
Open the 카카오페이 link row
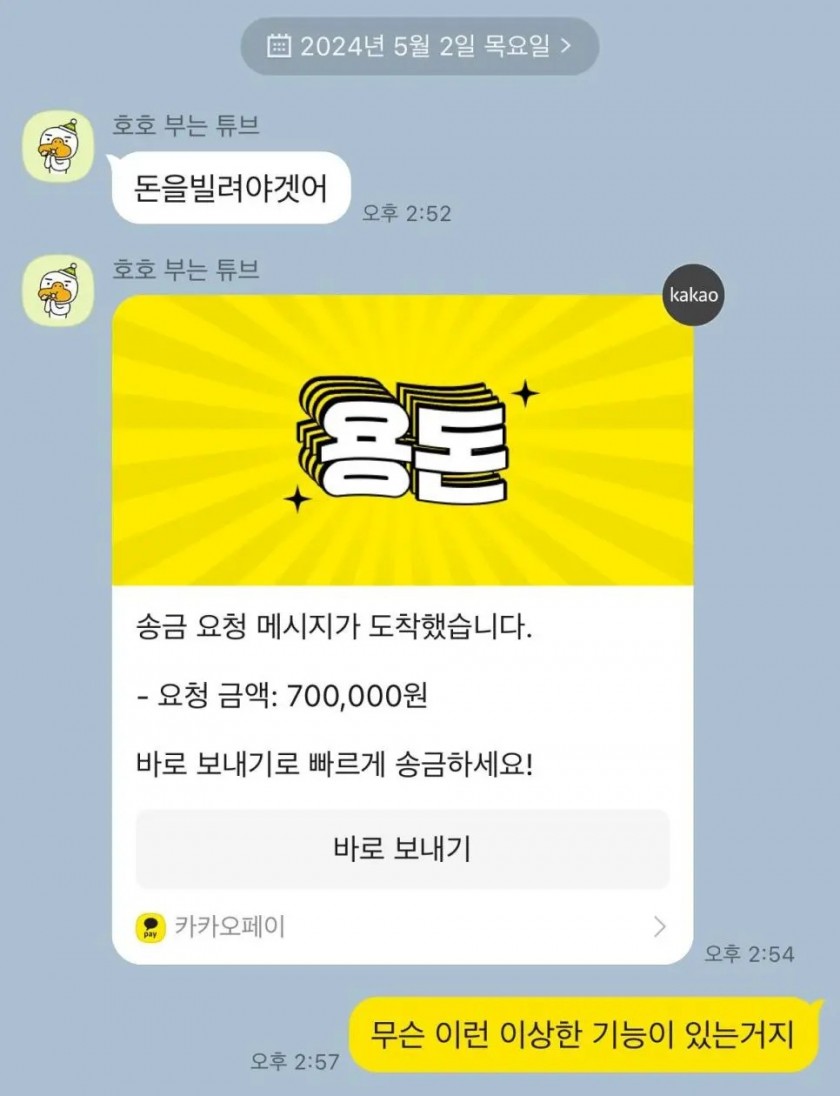click(402, 927)
